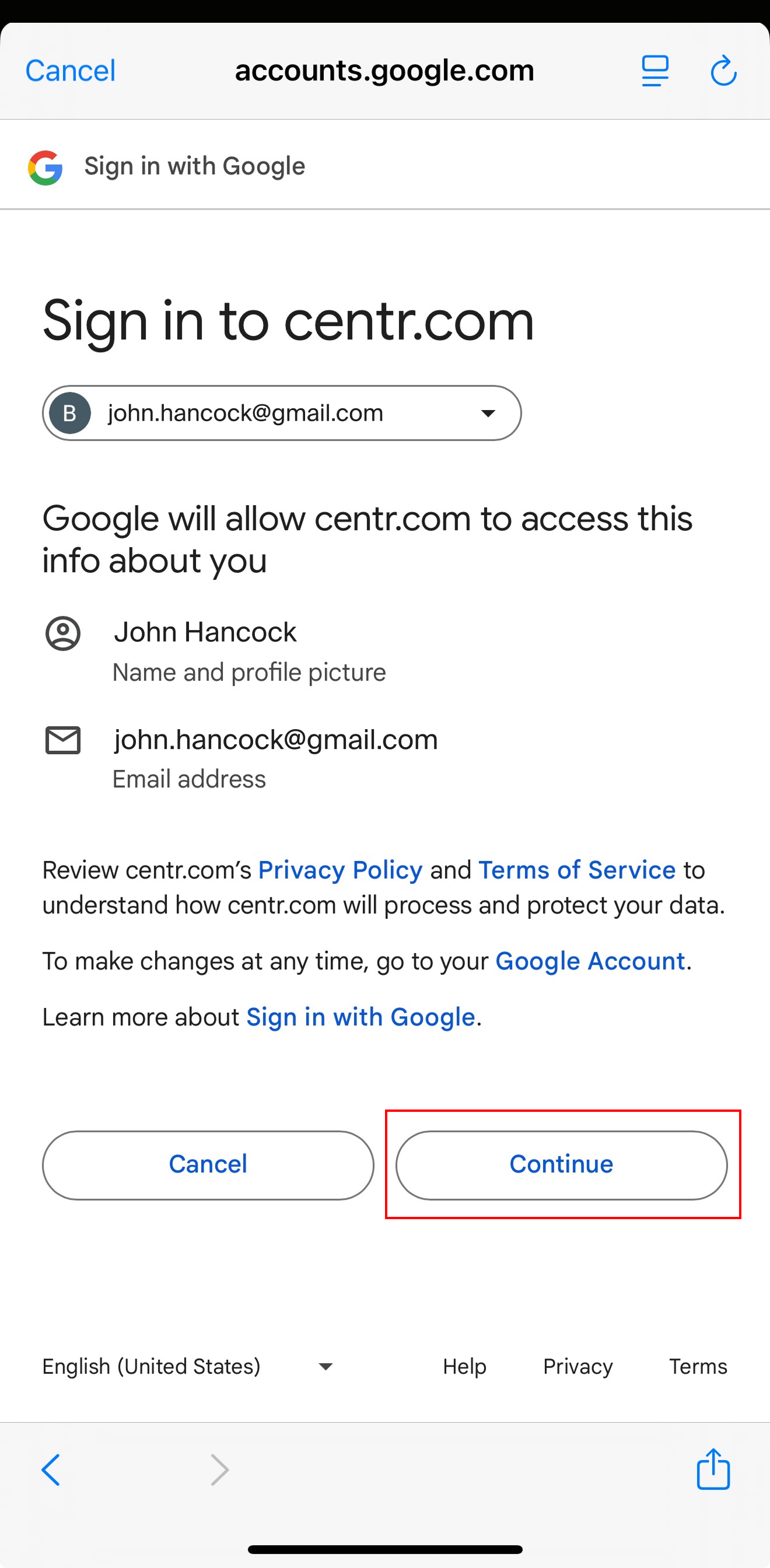Open the Terms of Service link
Screen dimensions: 770x1568
[576, 870]
